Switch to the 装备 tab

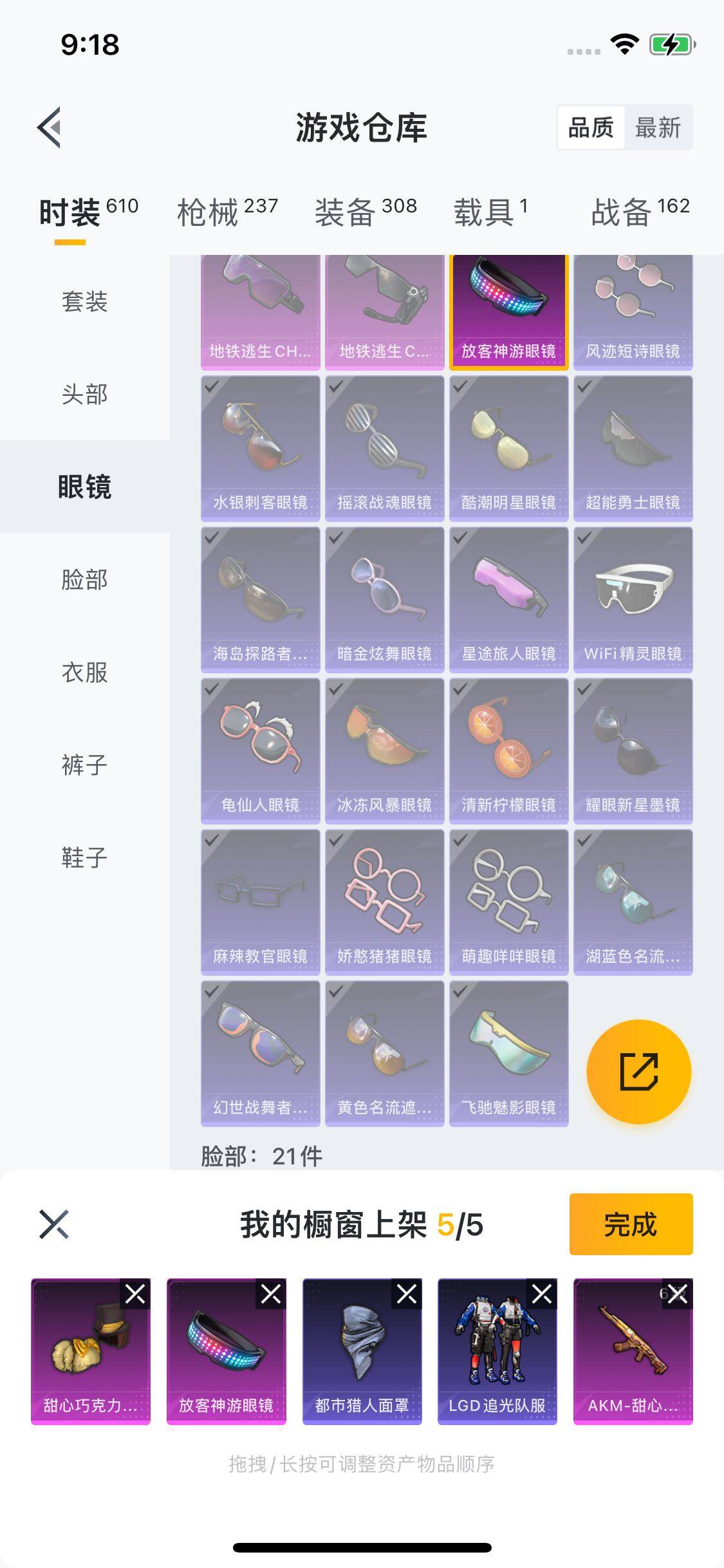click(365, 212)
